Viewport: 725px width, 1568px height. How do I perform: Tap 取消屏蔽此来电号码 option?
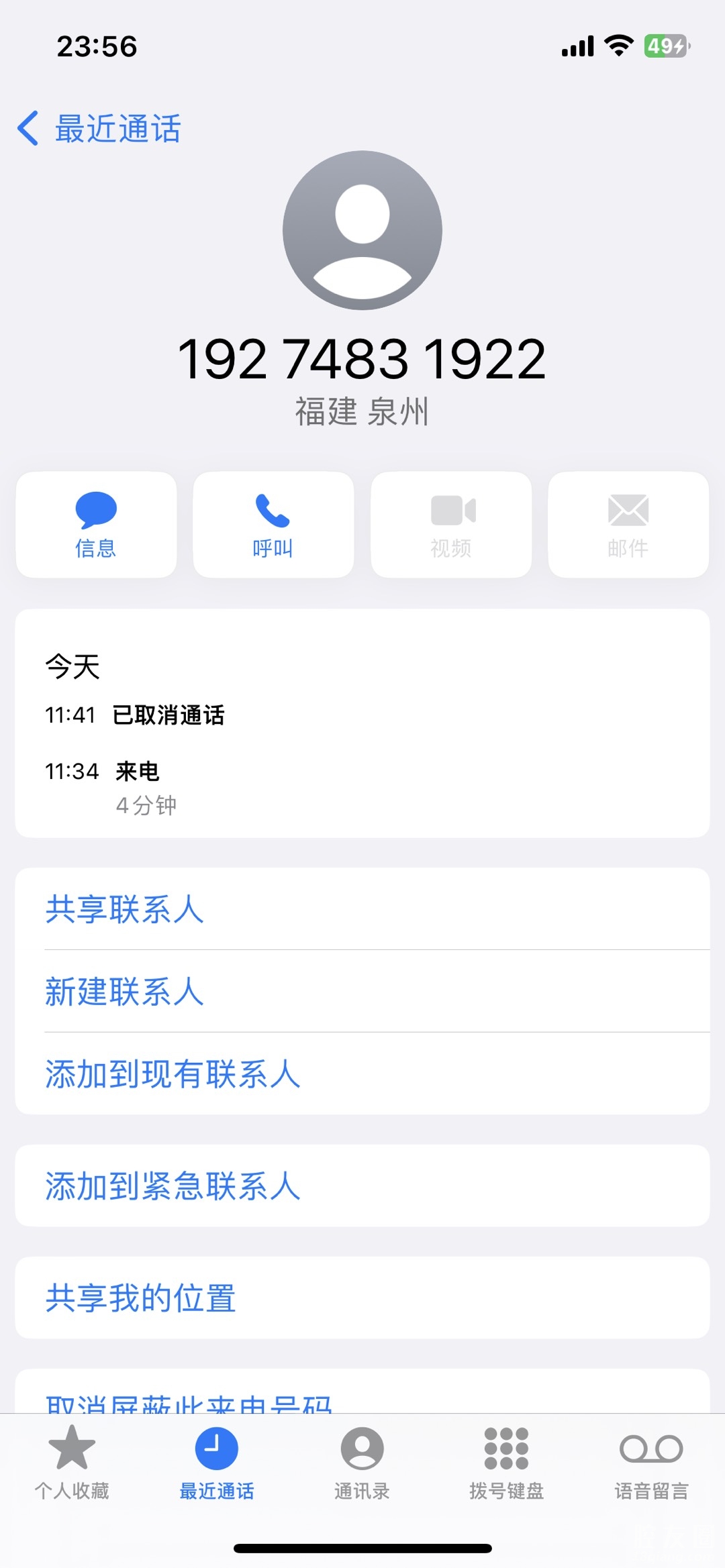coord(189,1401)
